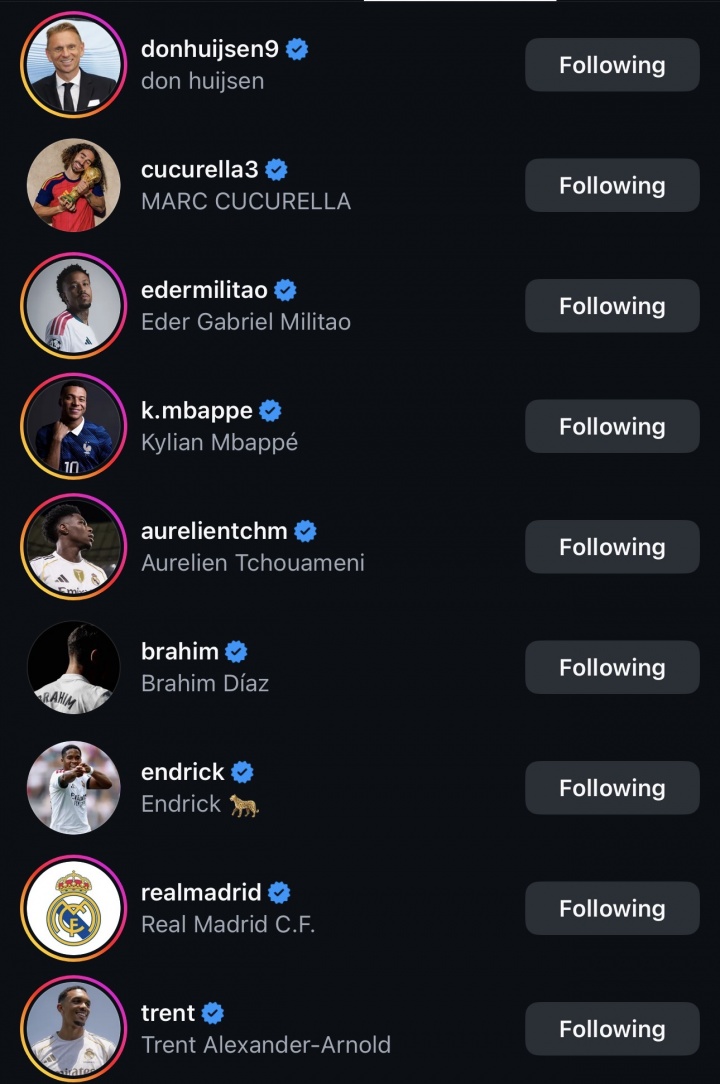View k.mbappe's story from profile picture
This screenshot has height=1084, width=720.
coord(73,427)
